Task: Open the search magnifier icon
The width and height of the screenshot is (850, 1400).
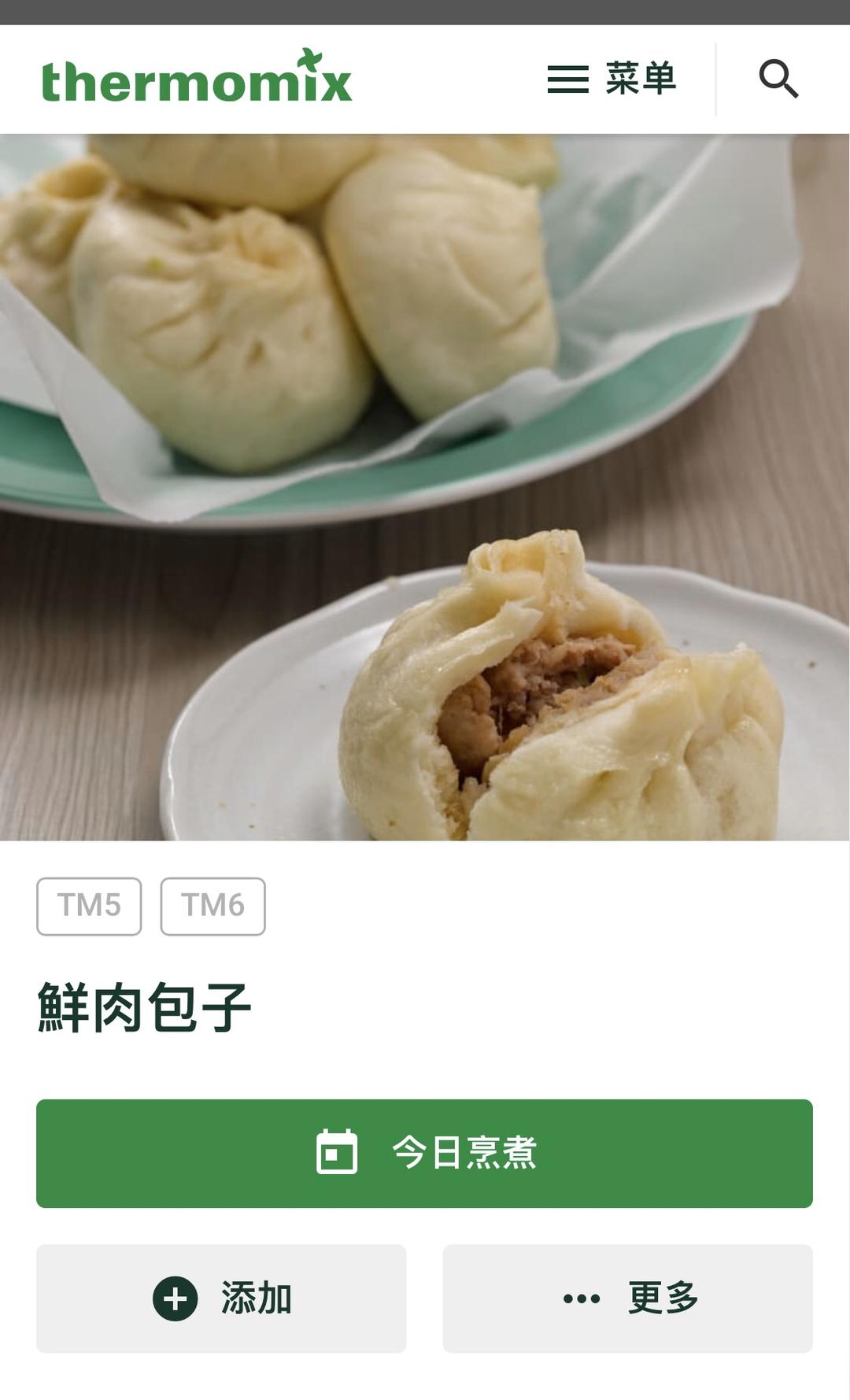Action: tap(778, 79)
